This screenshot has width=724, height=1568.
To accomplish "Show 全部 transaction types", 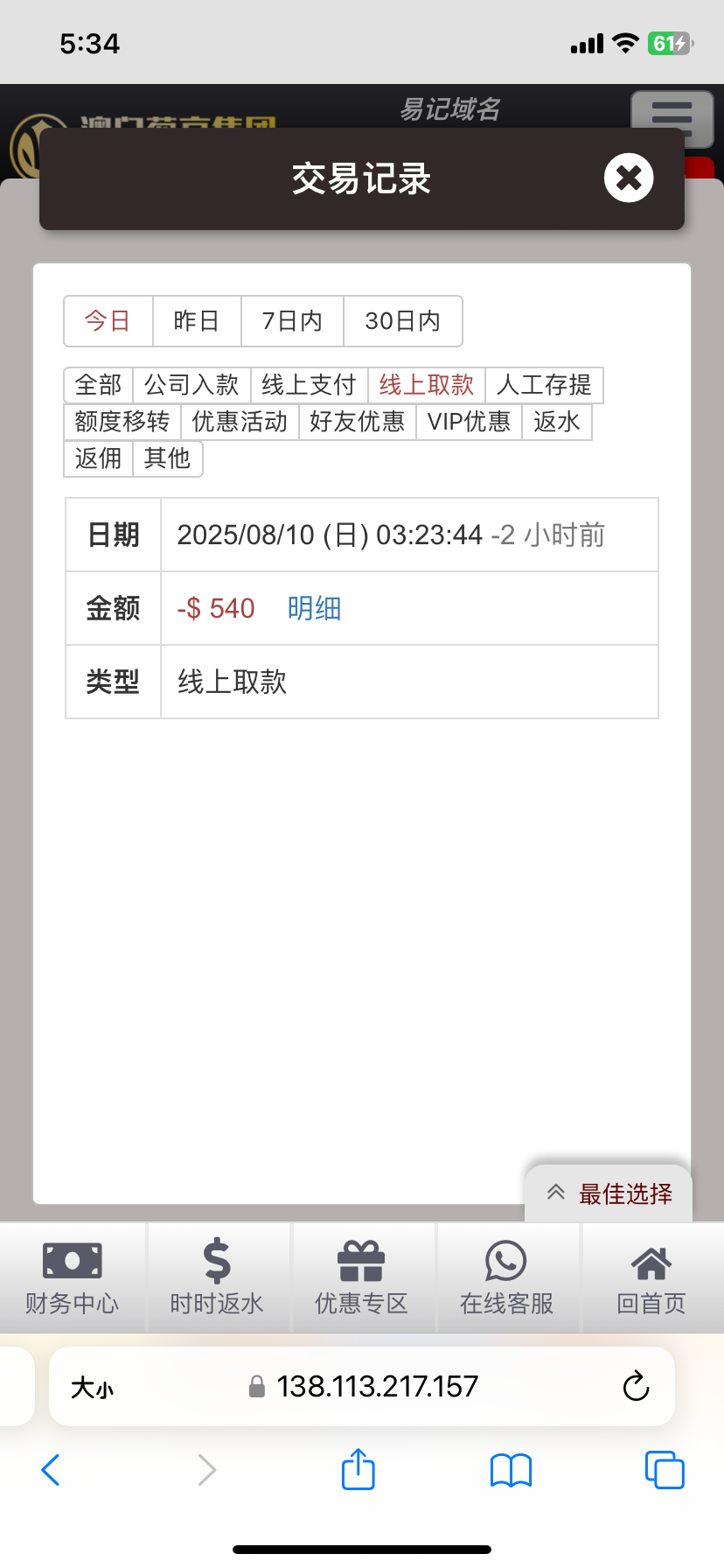I will coord(99,385).
